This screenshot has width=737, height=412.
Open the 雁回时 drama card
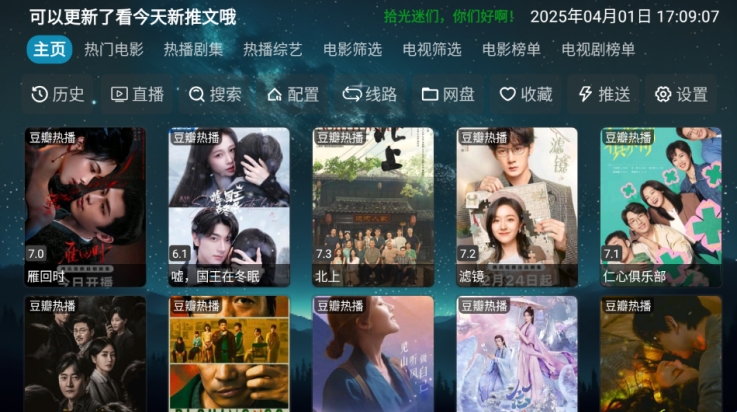[85, 207]
